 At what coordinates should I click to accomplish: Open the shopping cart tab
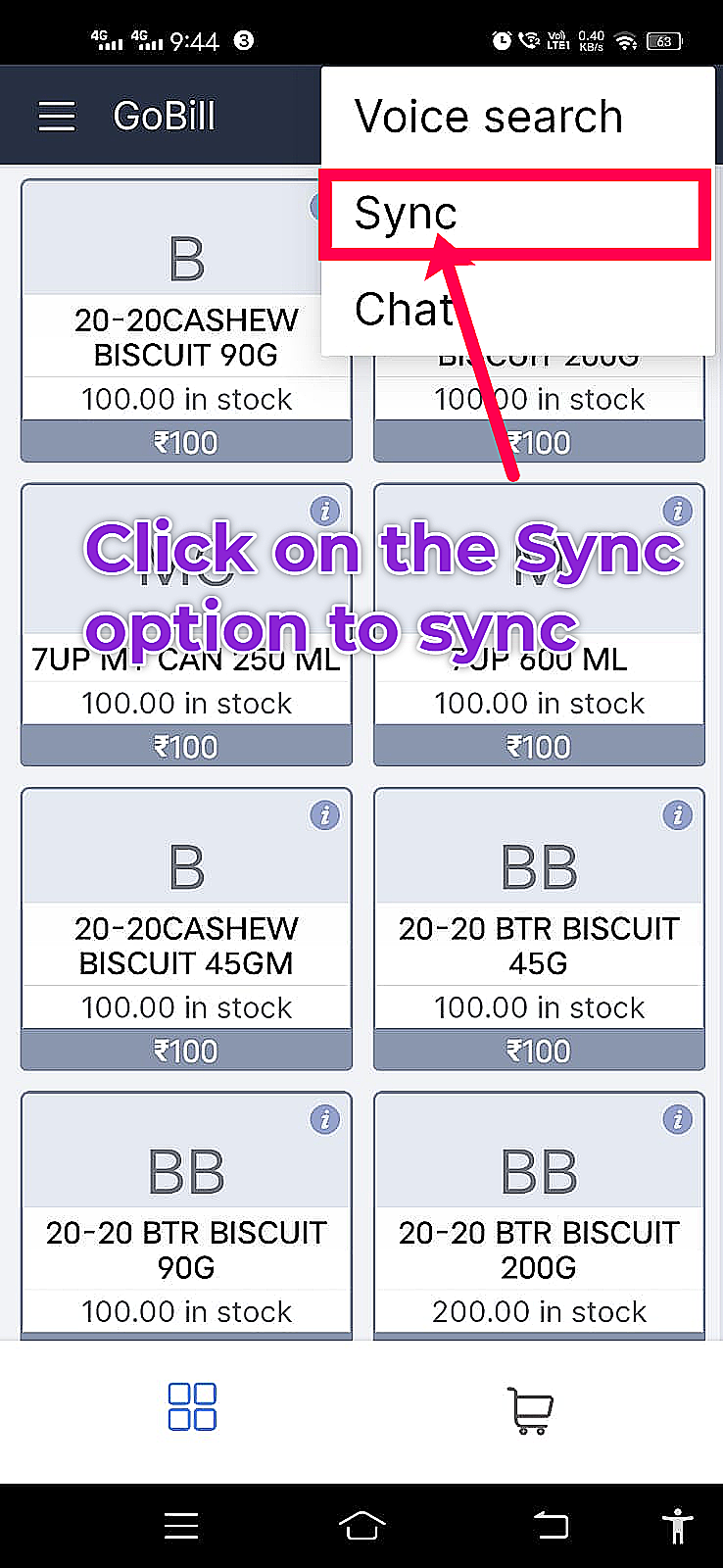tap(530, 1410)
